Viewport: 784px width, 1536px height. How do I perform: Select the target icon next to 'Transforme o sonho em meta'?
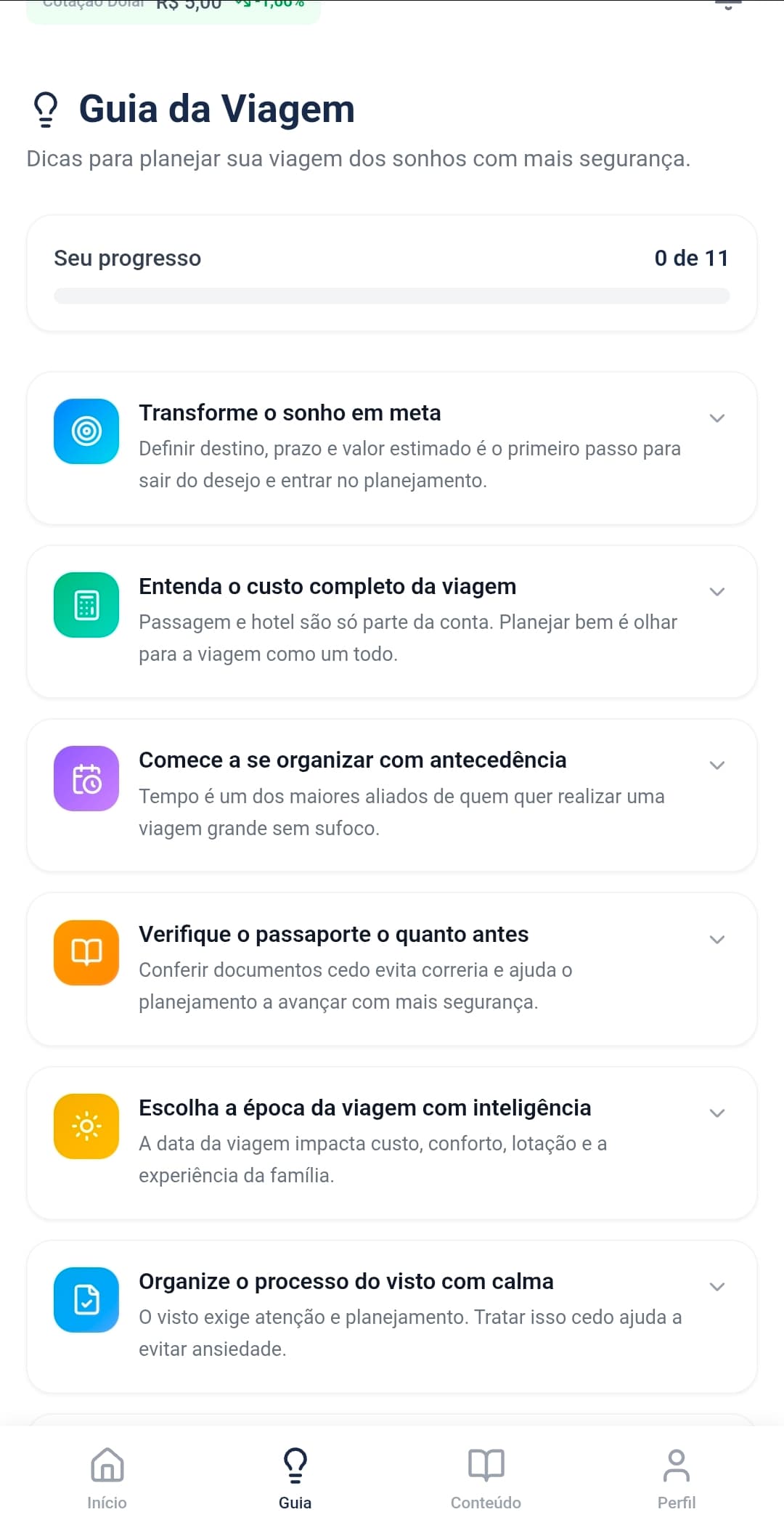click(86, 431)
